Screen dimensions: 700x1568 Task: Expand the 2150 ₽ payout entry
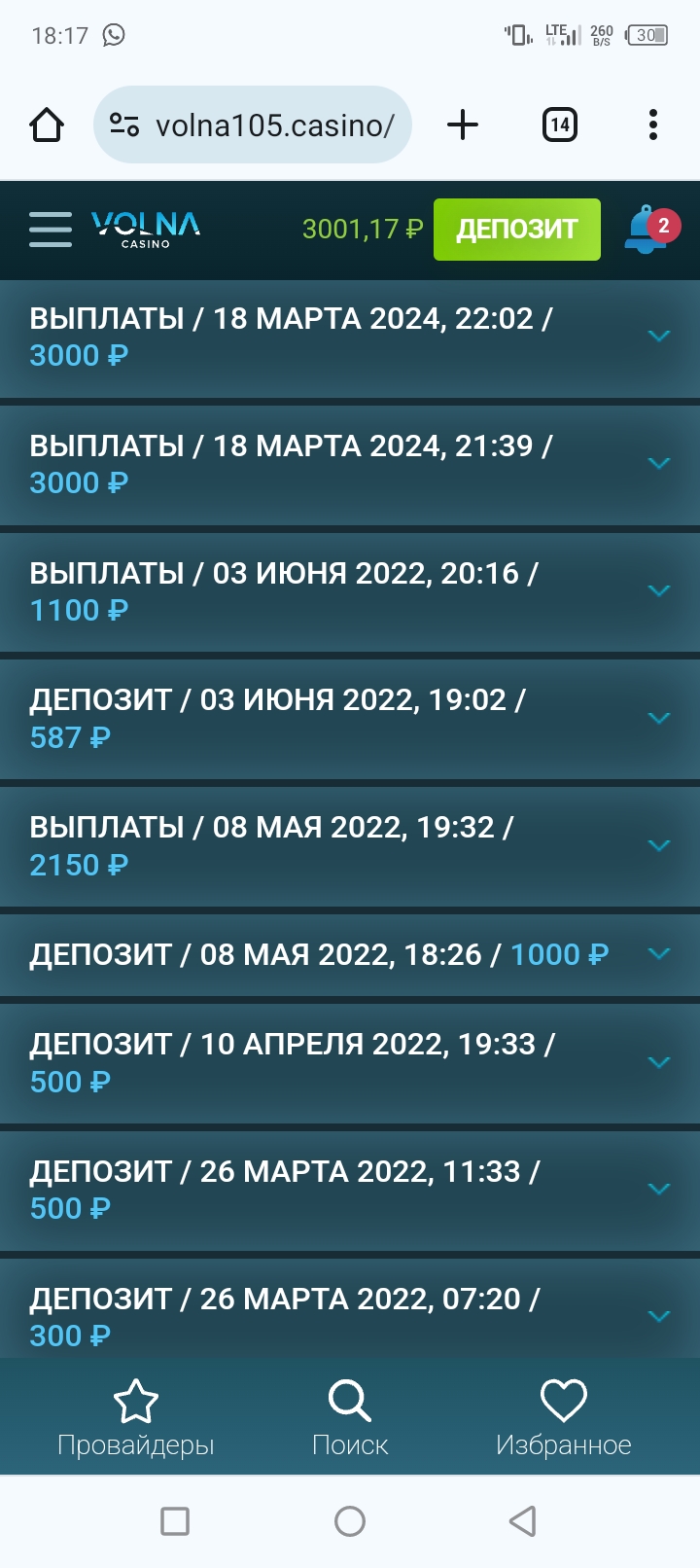click(658, 846)
